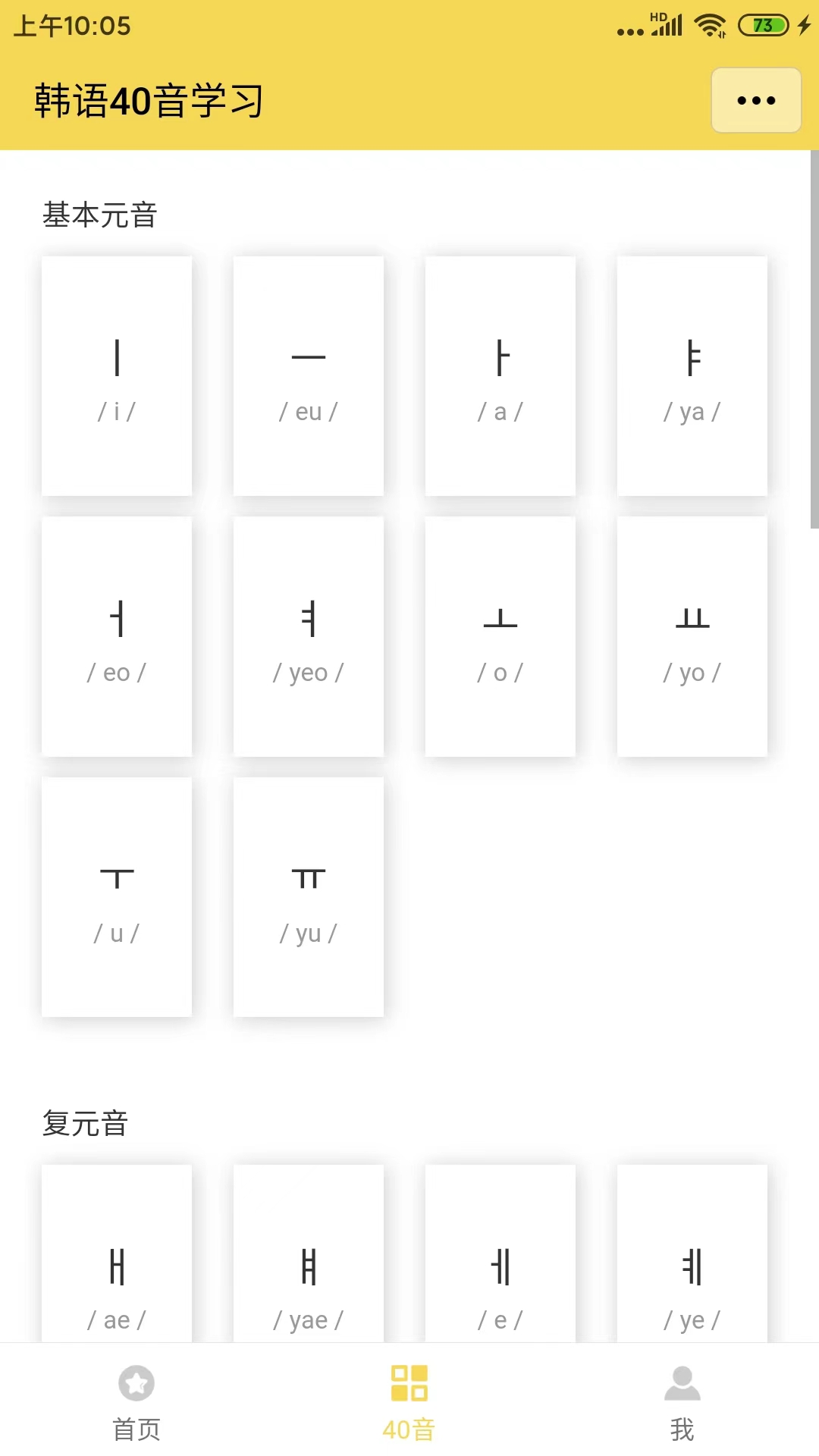Choose the ㅓ / eo / vowel card
The image size is (819, 1456).
tap(117, 637)
